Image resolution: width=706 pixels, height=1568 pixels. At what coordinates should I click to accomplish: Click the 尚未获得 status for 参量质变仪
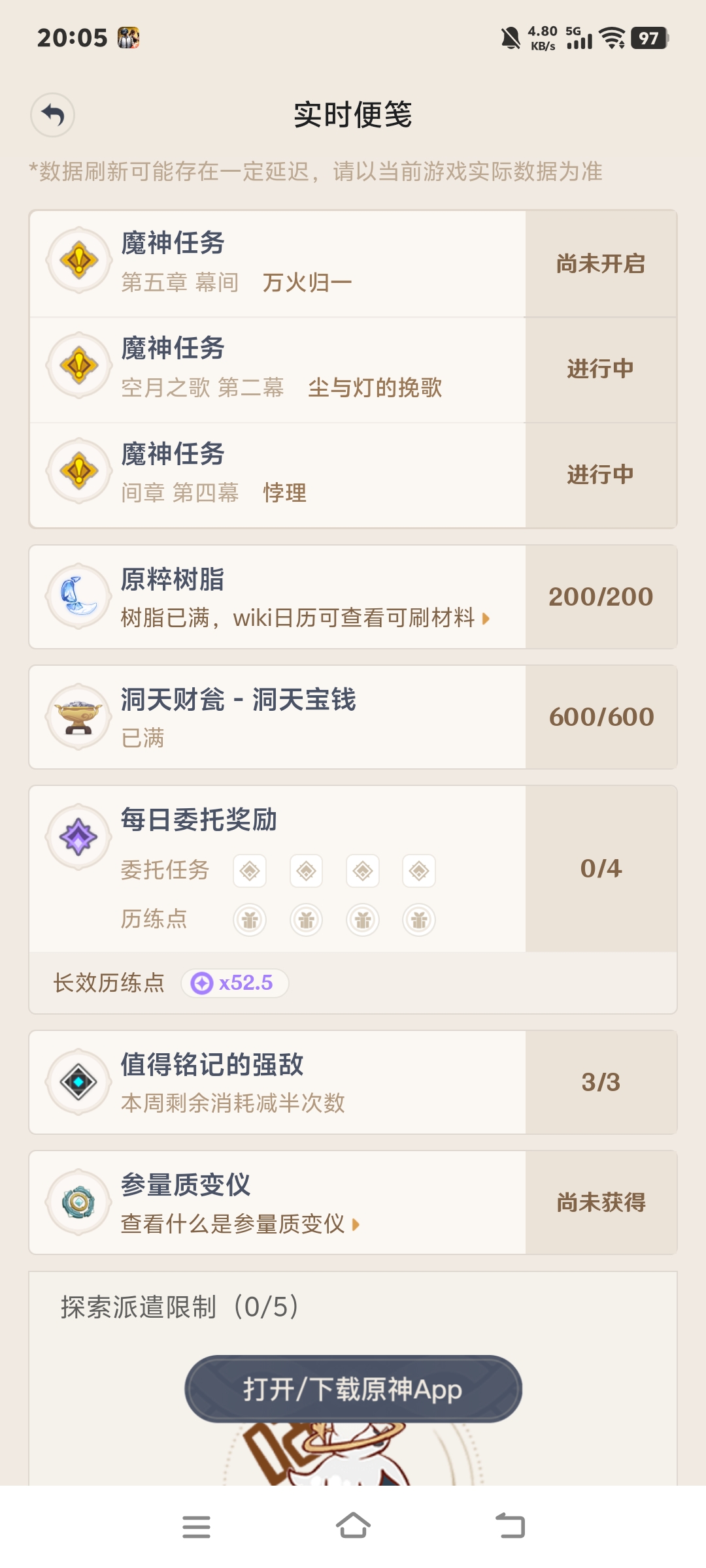pos(600,1202)
